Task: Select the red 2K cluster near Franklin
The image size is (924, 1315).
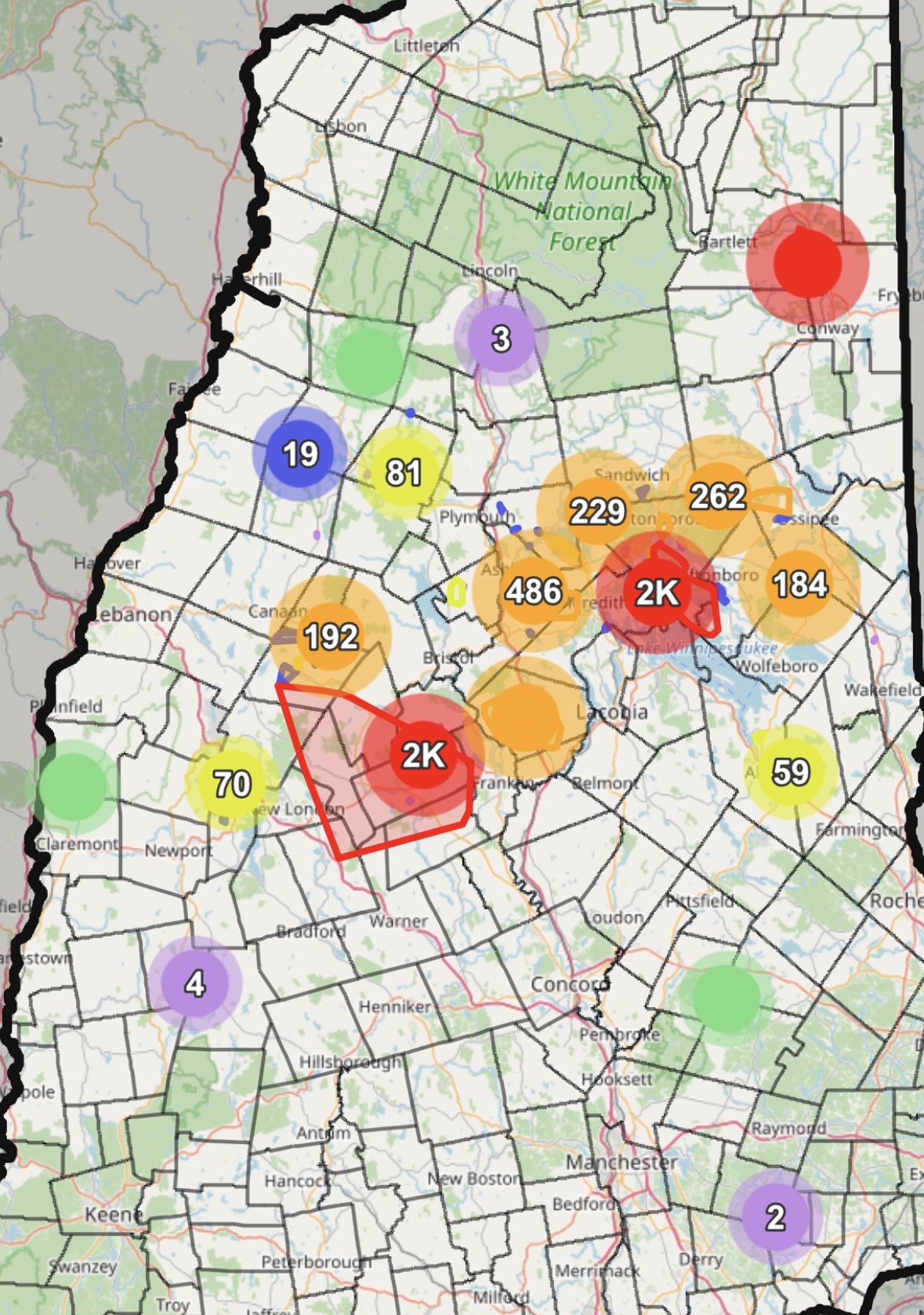Action: [424, 755]
